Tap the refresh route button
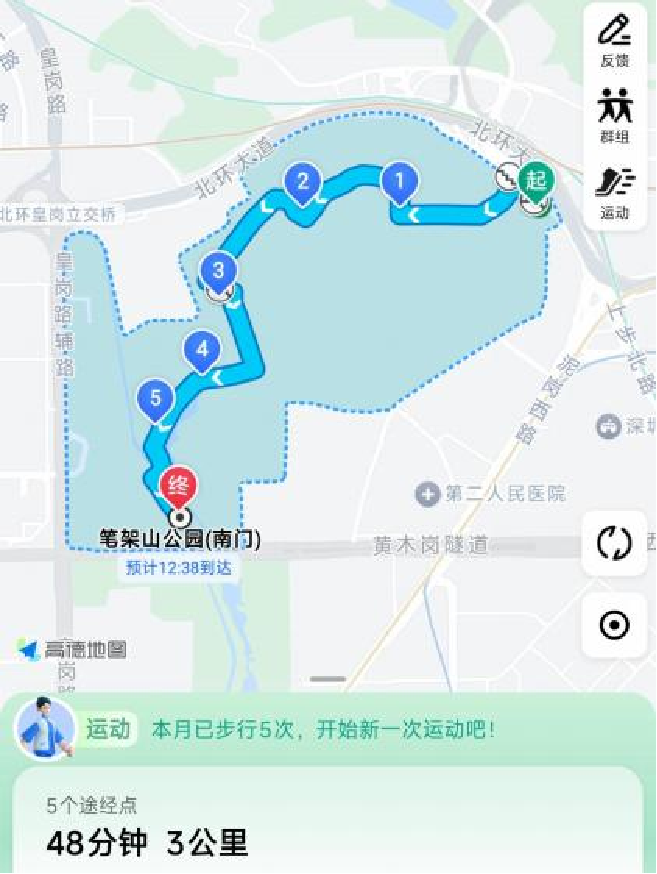This screenshot has width=657, height=874. 614,543
